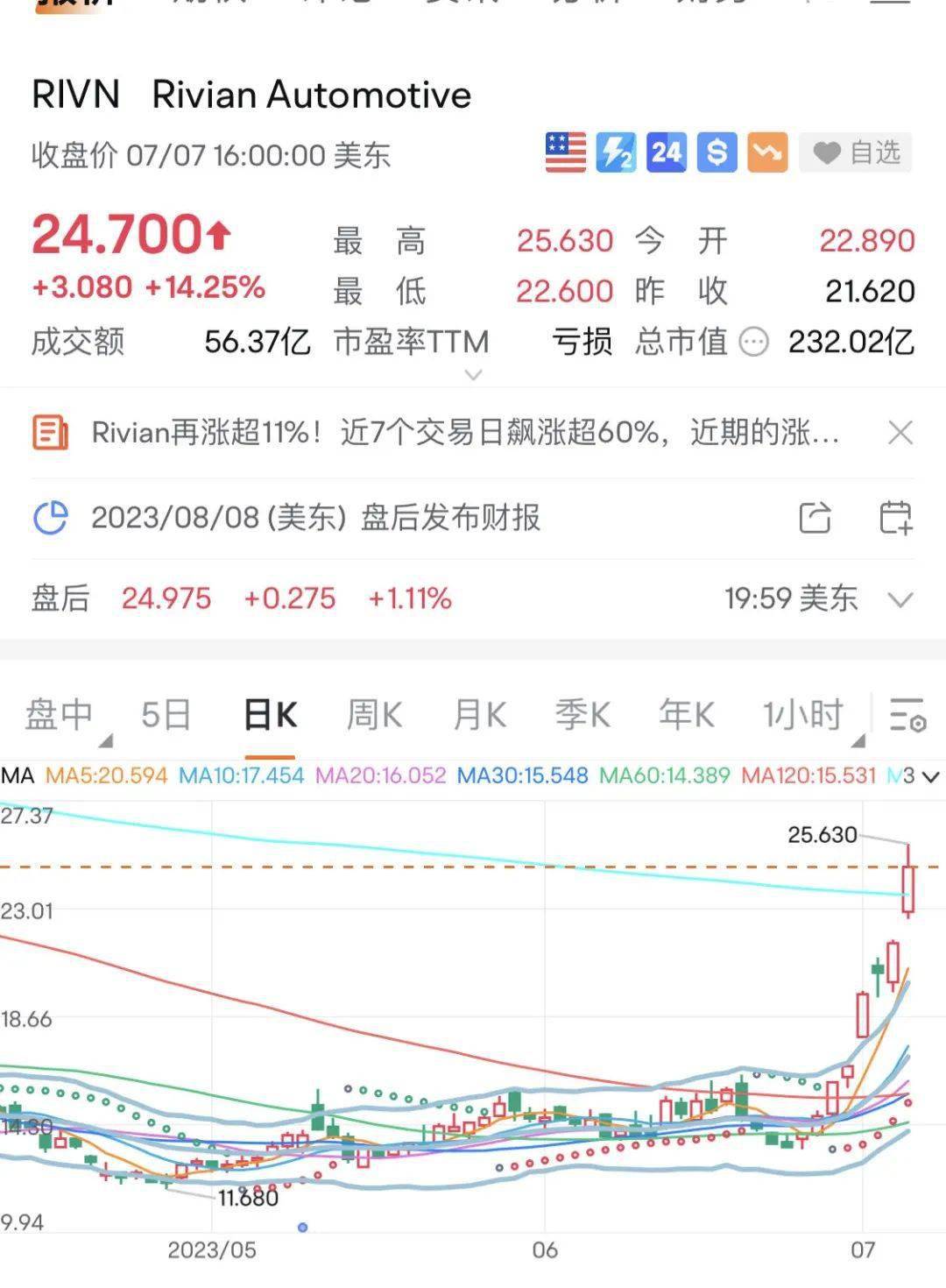946x1288 pixels.
Task: Switch to the 季K chart tab
Action: (x=582, y=715)
